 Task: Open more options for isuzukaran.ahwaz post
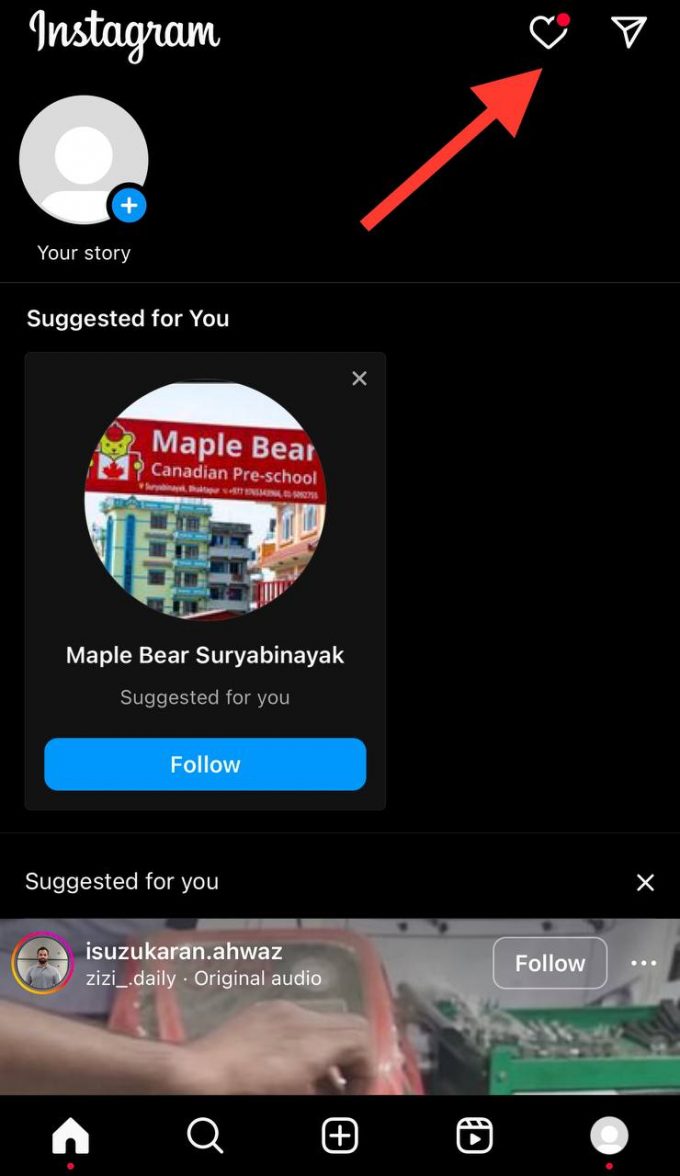pyautogui.click(x=643, y=963)
